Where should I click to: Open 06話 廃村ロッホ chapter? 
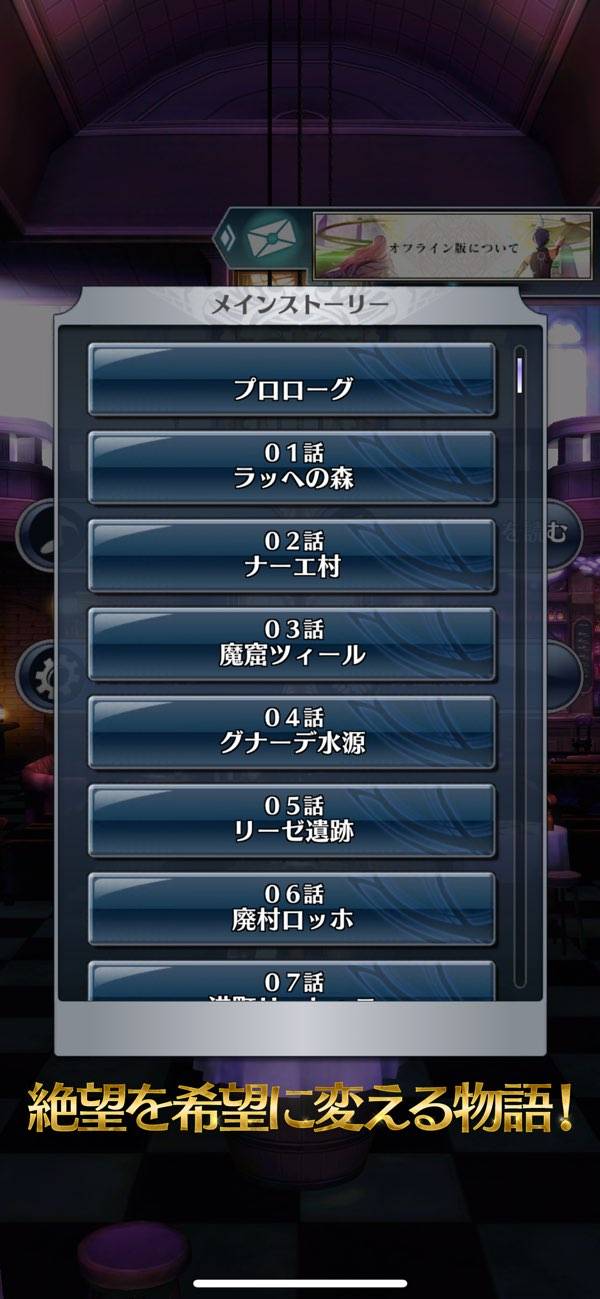(x=292, y=908)
